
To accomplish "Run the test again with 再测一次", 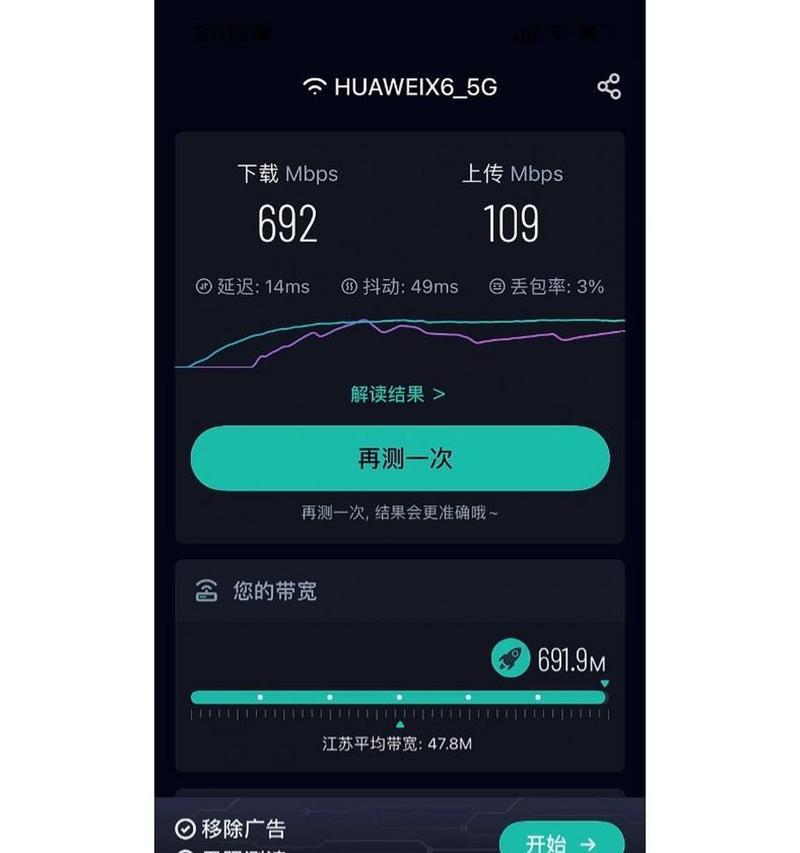I will click(x=400, y=458).
